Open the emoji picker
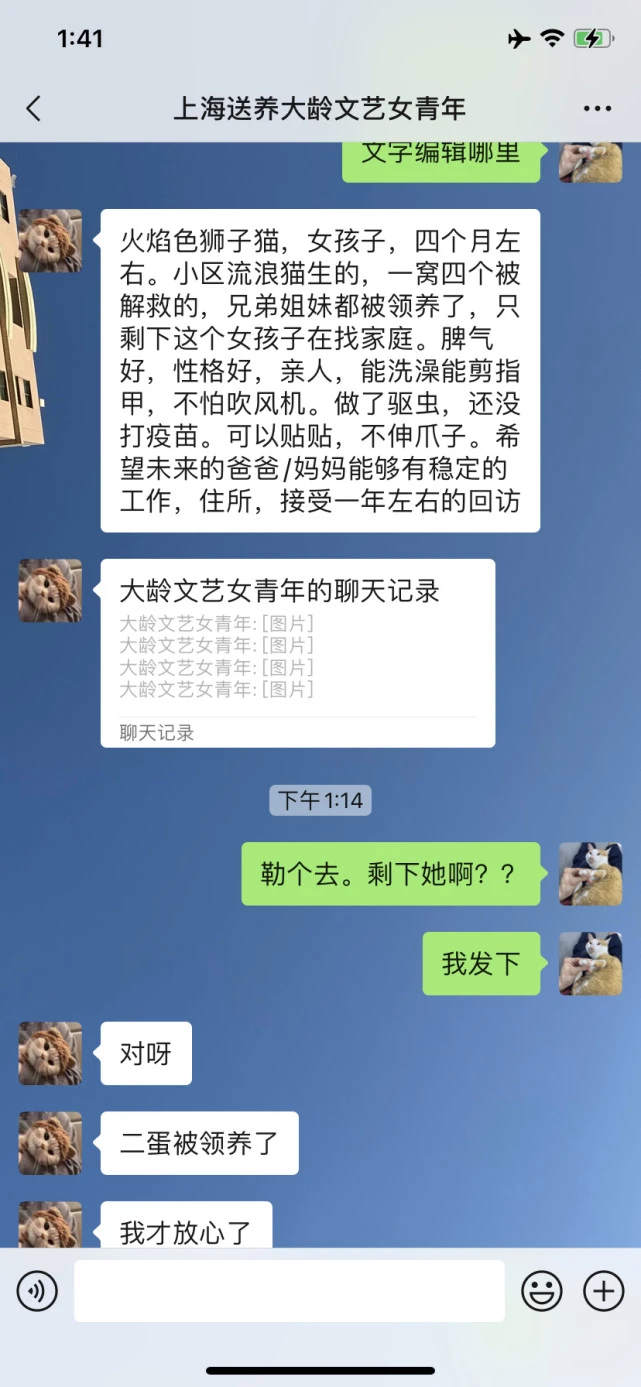The image size is (641, 1387). click(x=542, y=1291)
